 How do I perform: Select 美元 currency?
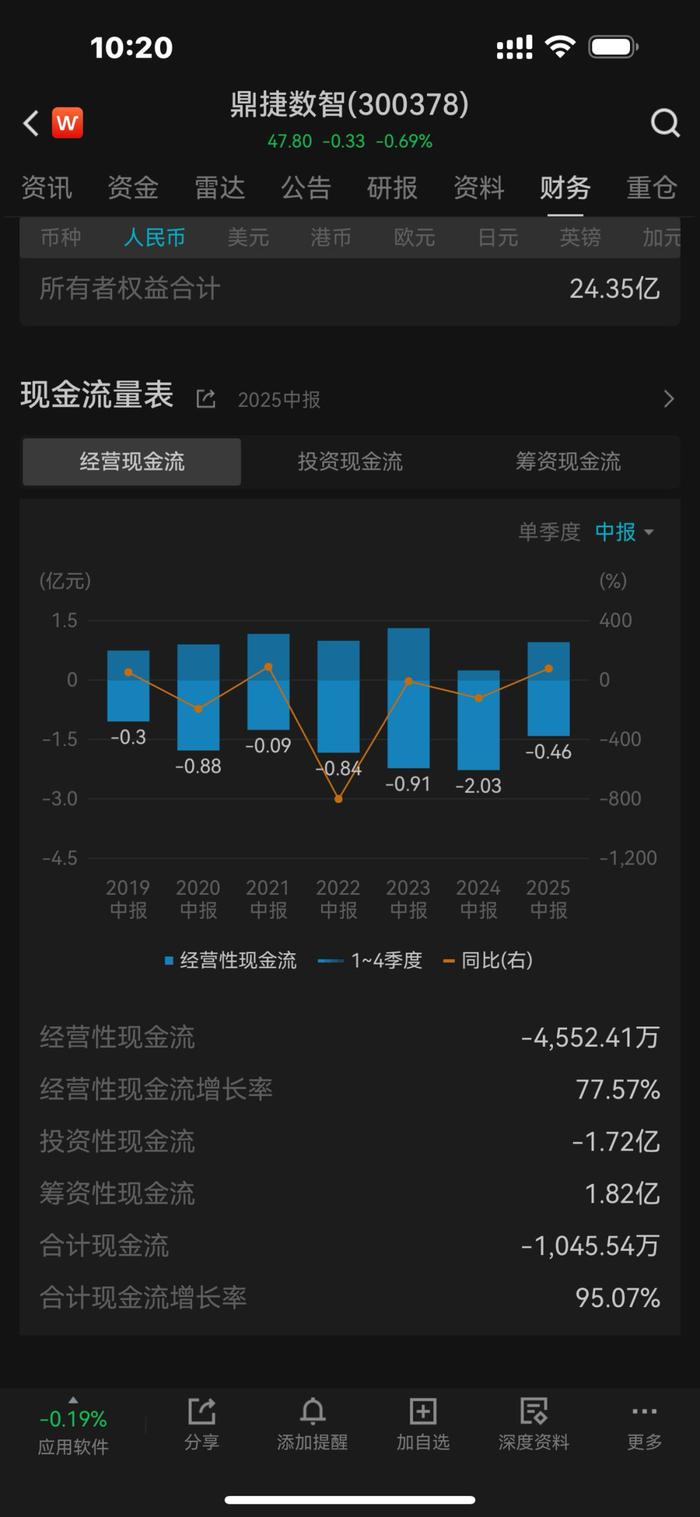tap(248, 238)
